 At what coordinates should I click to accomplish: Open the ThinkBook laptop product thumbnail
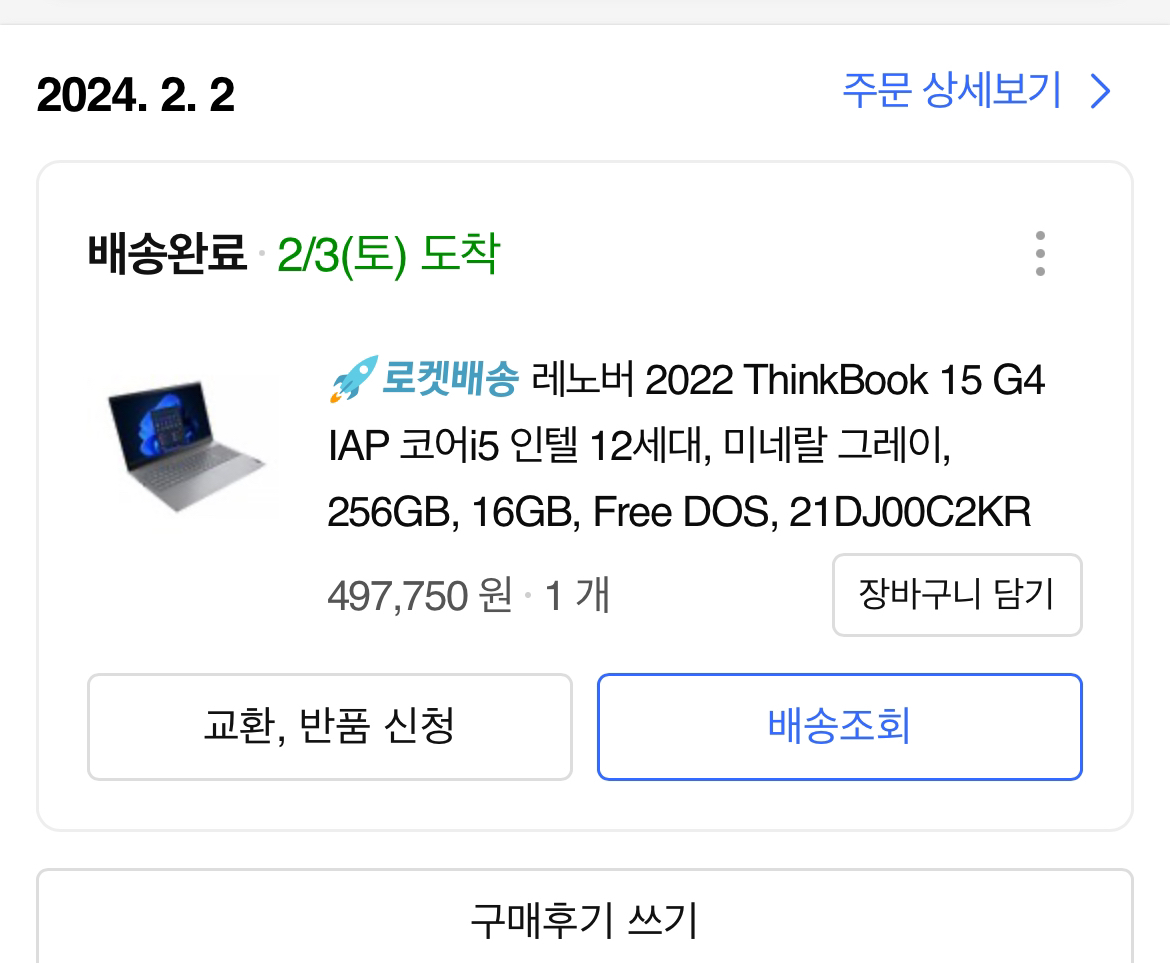[186, 446]
